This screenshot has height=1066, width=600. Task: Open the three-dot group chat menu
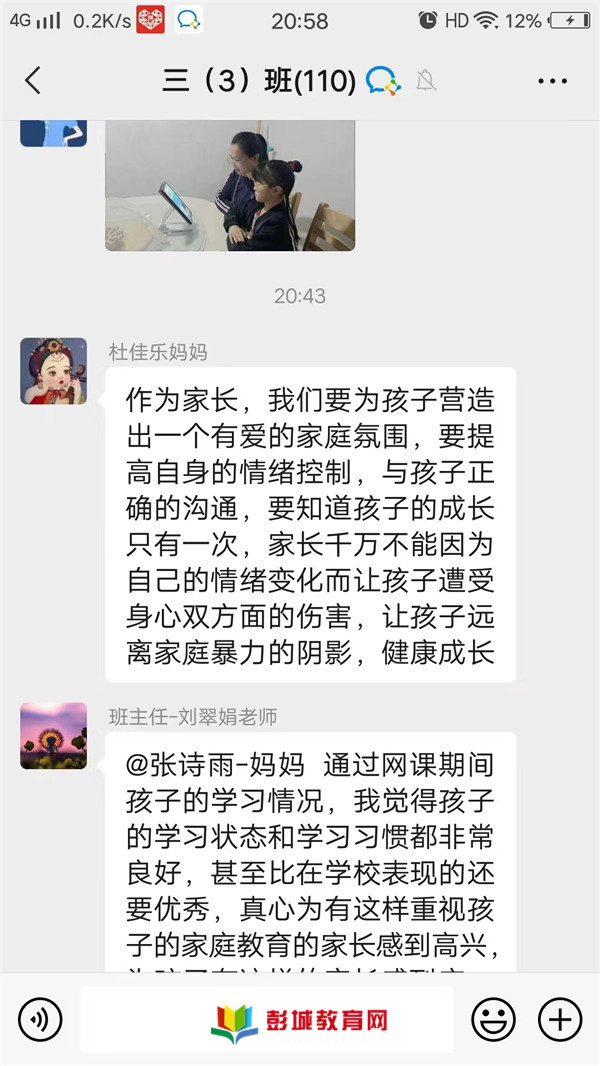pyautogui.click(x=552, y=82)
